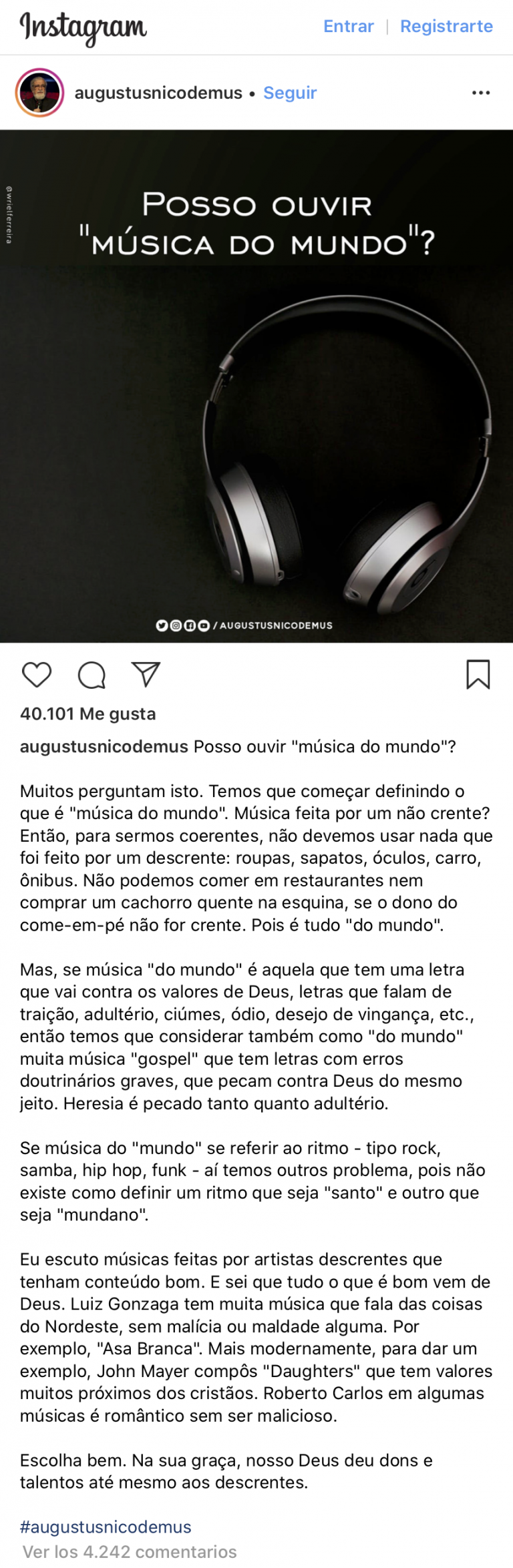View all 4.242 comentarios
513x1568 pixels.
pos(130,1551)
